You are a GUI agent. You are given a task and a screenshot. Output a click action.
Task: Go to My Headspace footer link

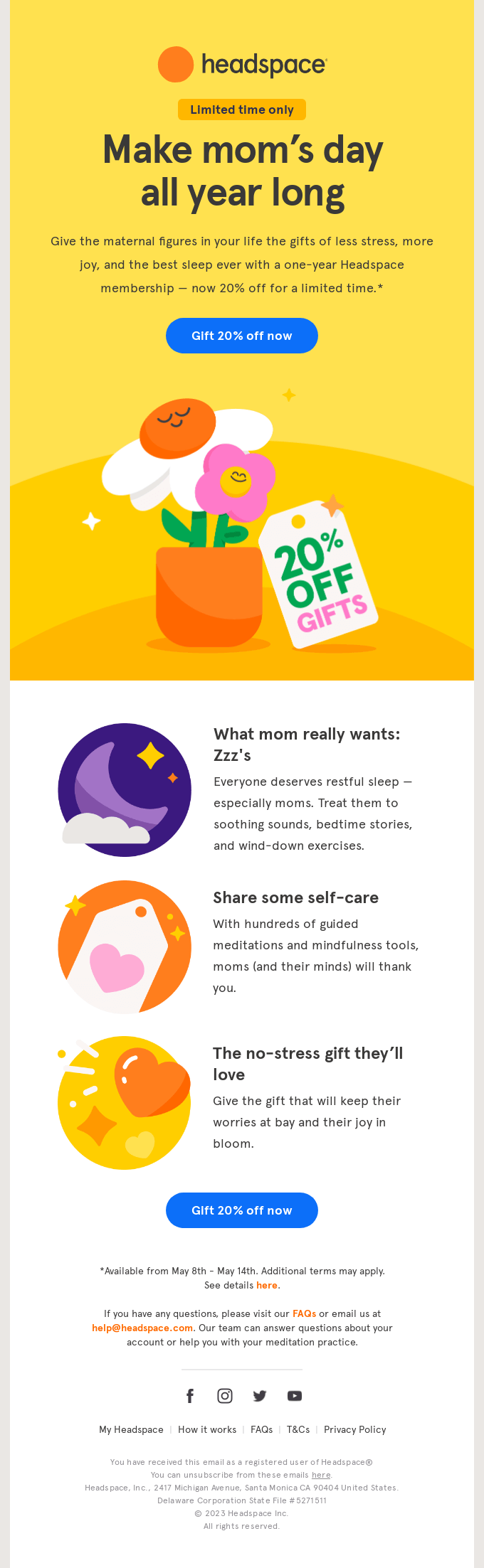click(131, 1429)
